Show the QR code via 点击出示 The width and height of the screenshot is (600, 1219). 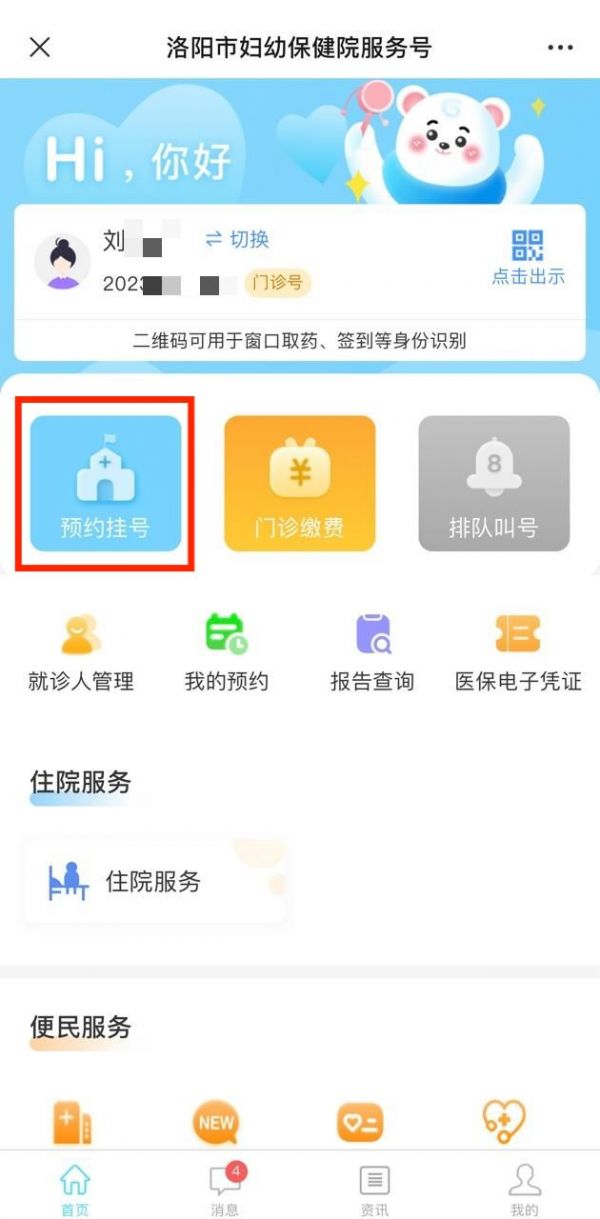528,257
